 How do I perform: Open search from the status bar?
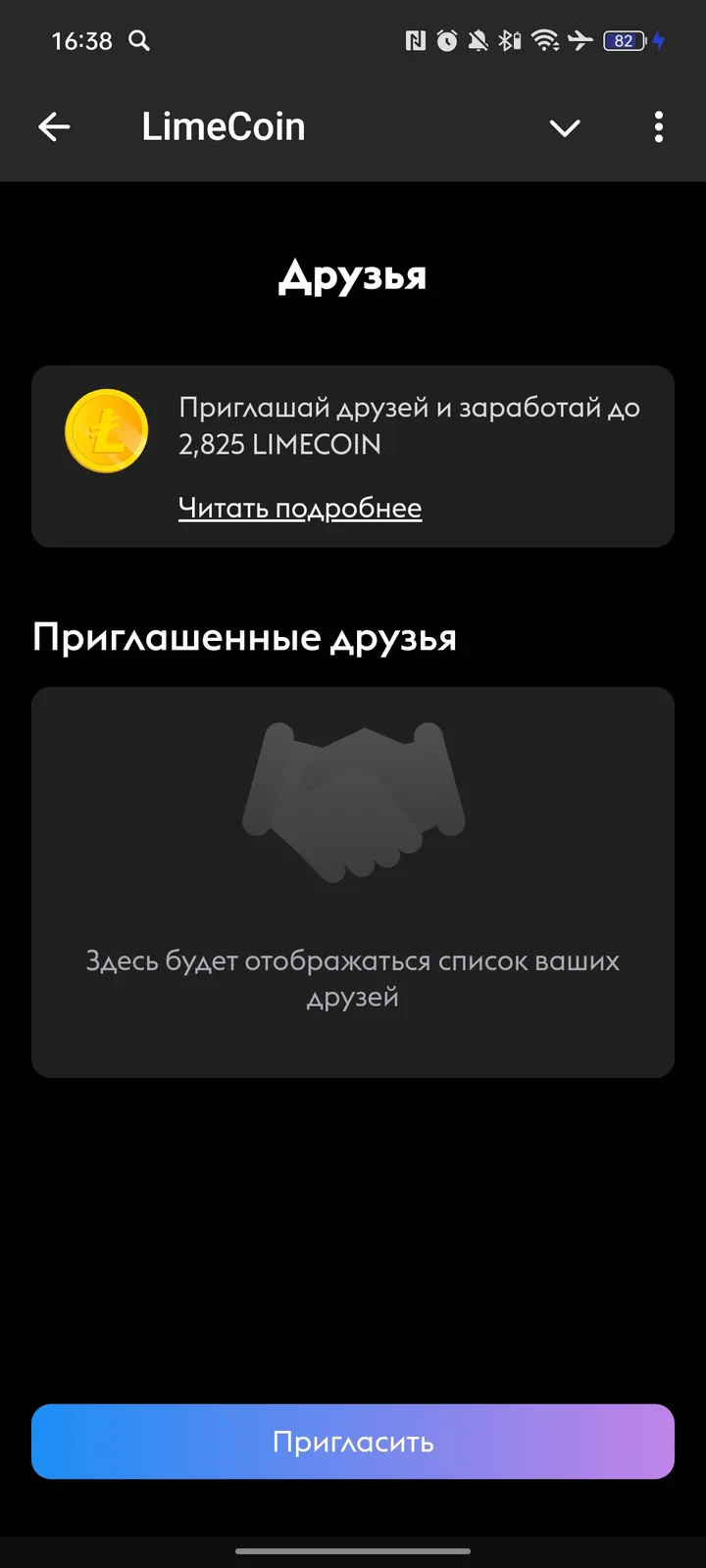pyautogui.click(x=139, y=41)
